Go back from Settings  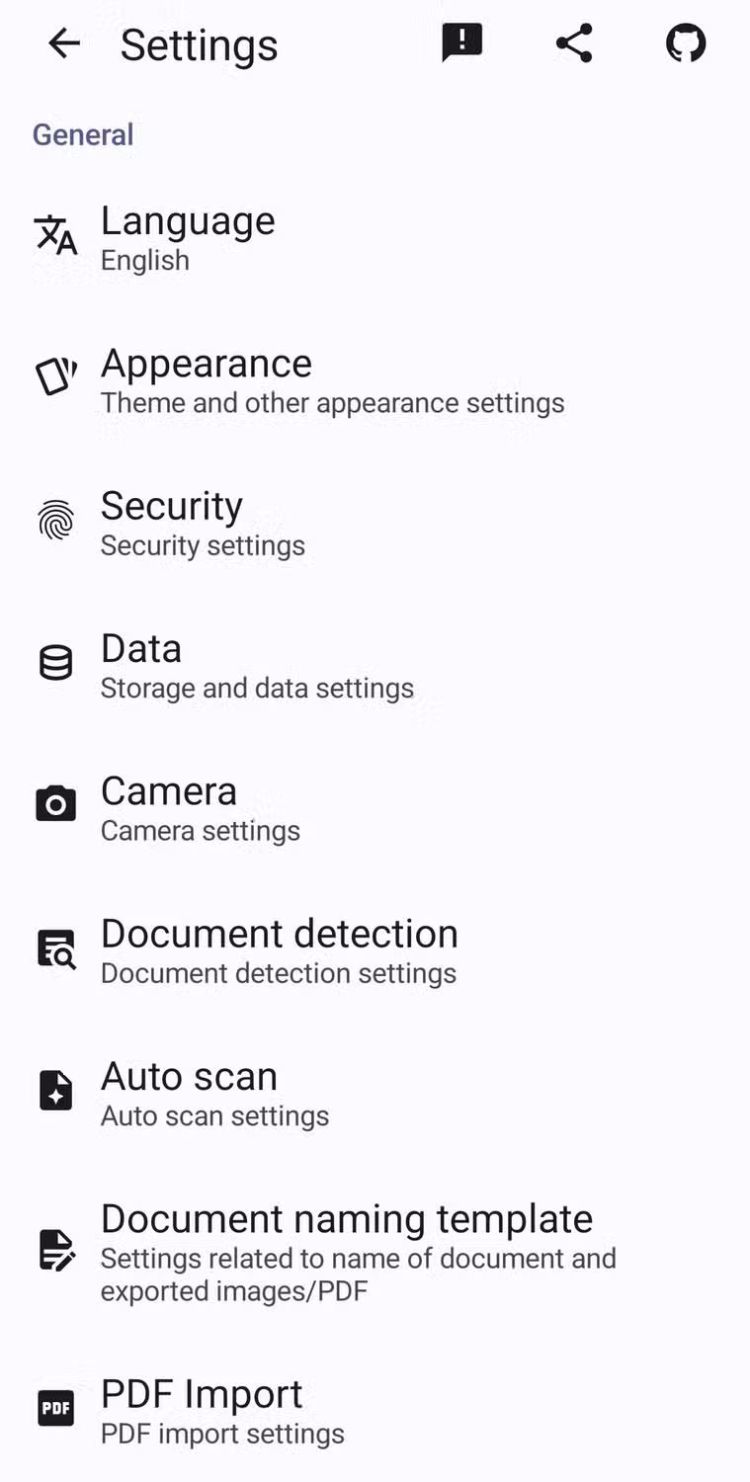pos(64,44)
